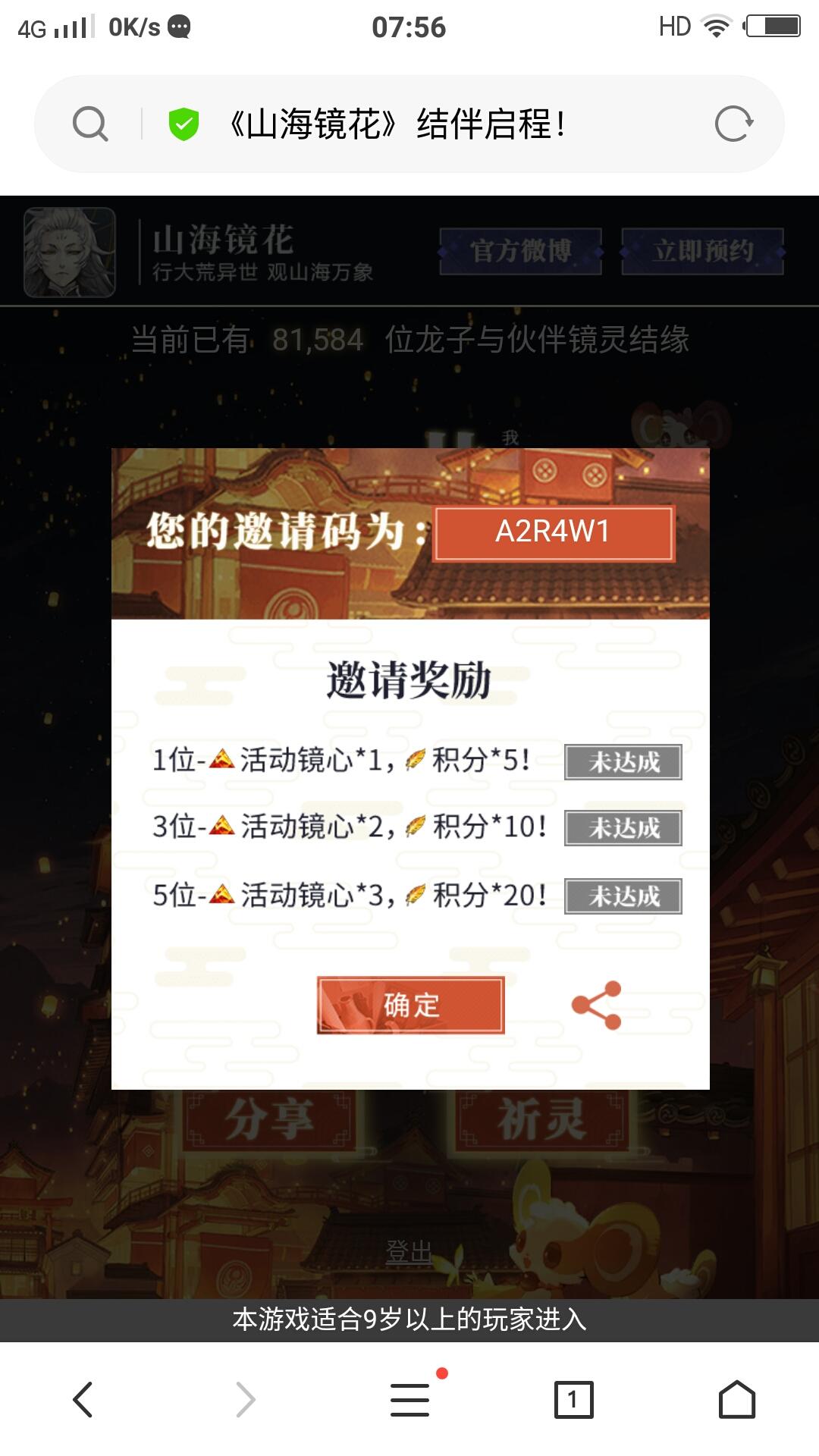Tap the green security shield in the address bar

[184, 124]
